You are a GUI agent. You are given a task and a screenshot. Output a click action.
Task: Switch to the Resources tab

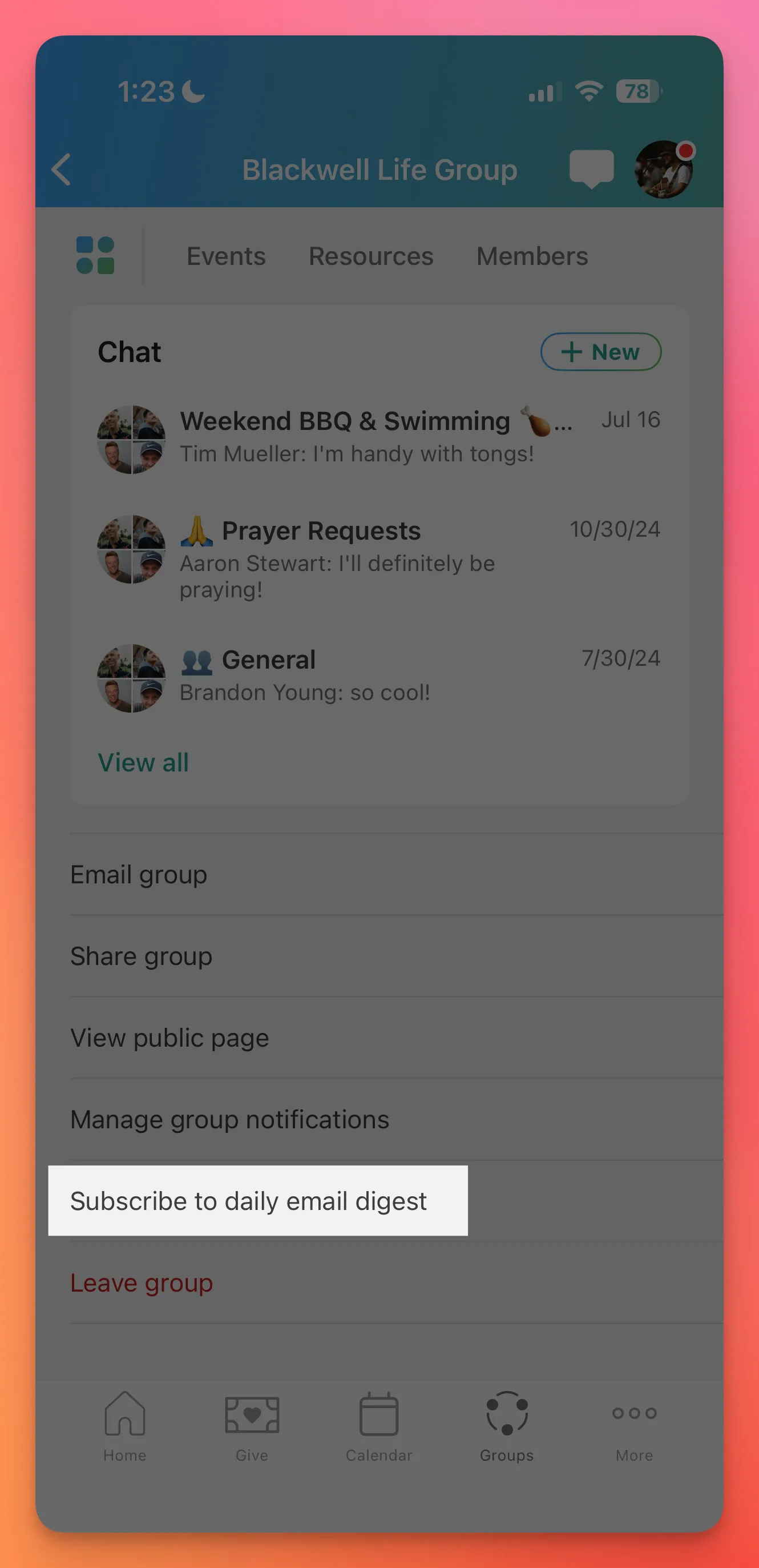coord(370,256)
